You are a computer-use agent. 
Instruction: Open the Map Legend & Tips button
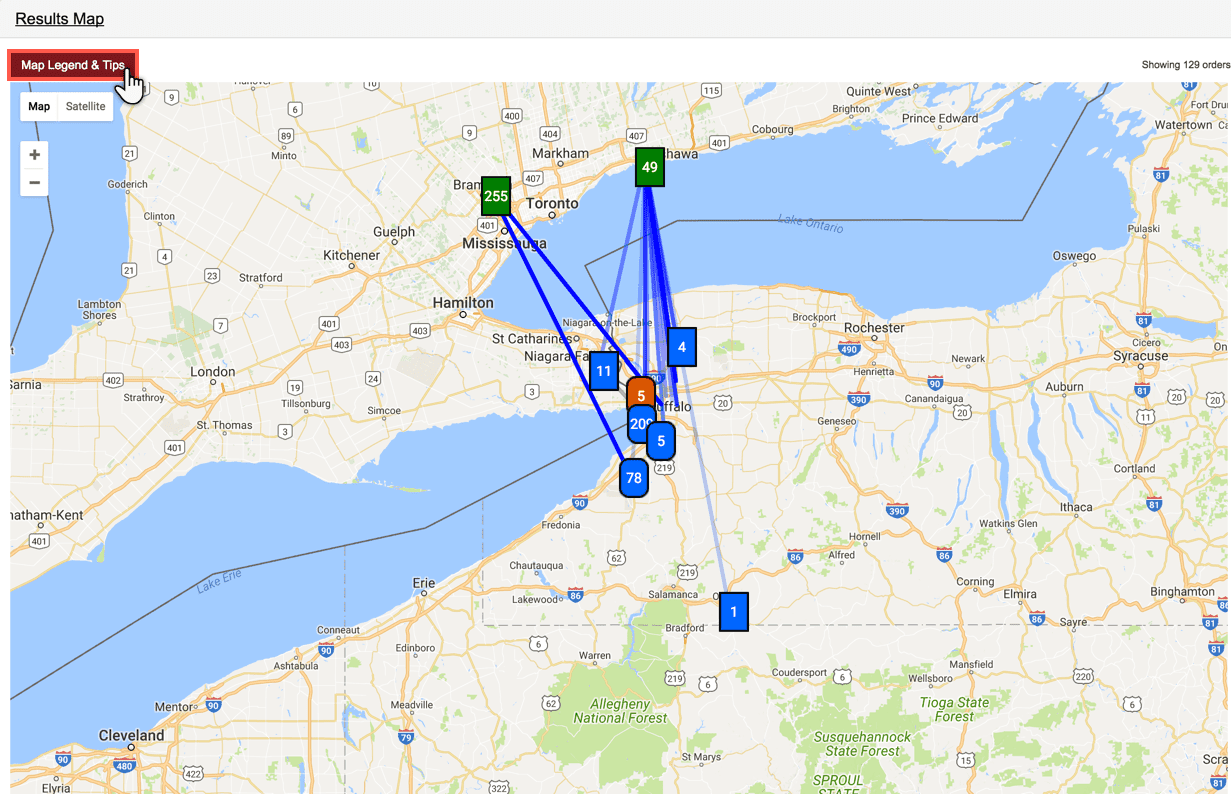point(72,65)
